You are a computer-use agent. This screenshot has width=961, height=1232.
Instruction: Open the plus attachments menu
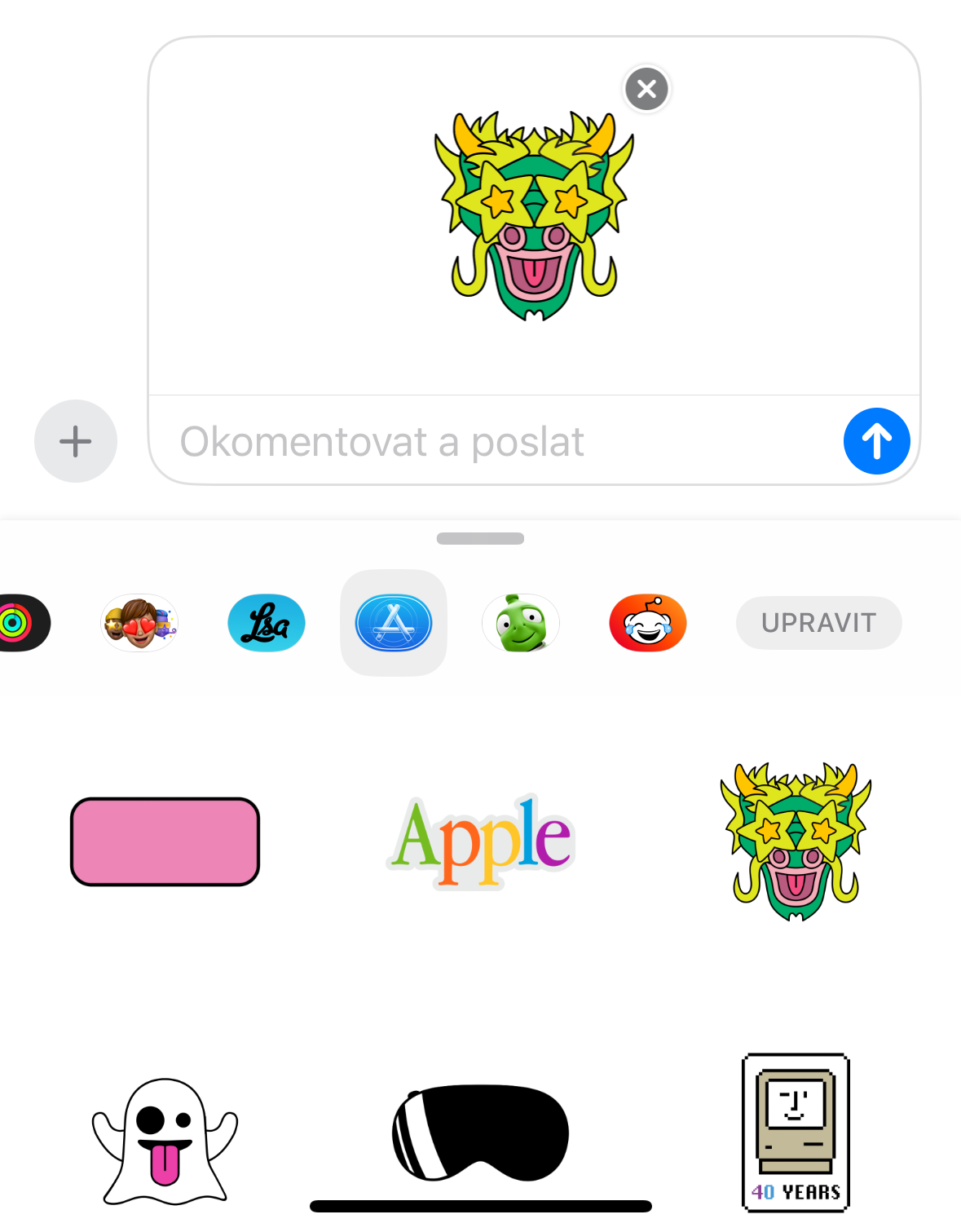pos(76,441)
